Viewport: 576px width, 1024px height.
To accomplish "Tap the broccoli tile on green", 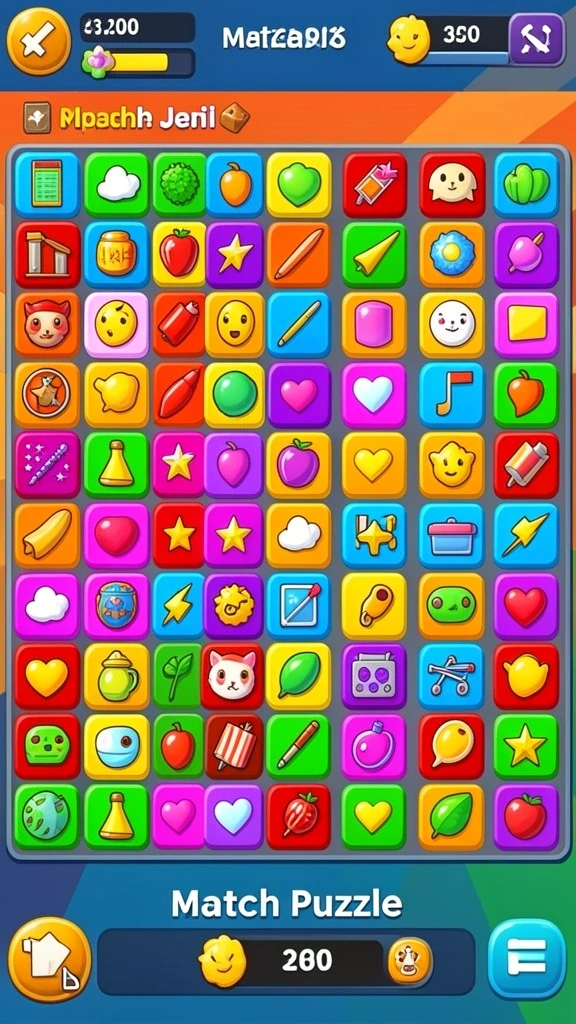I will tap(180, 185).
